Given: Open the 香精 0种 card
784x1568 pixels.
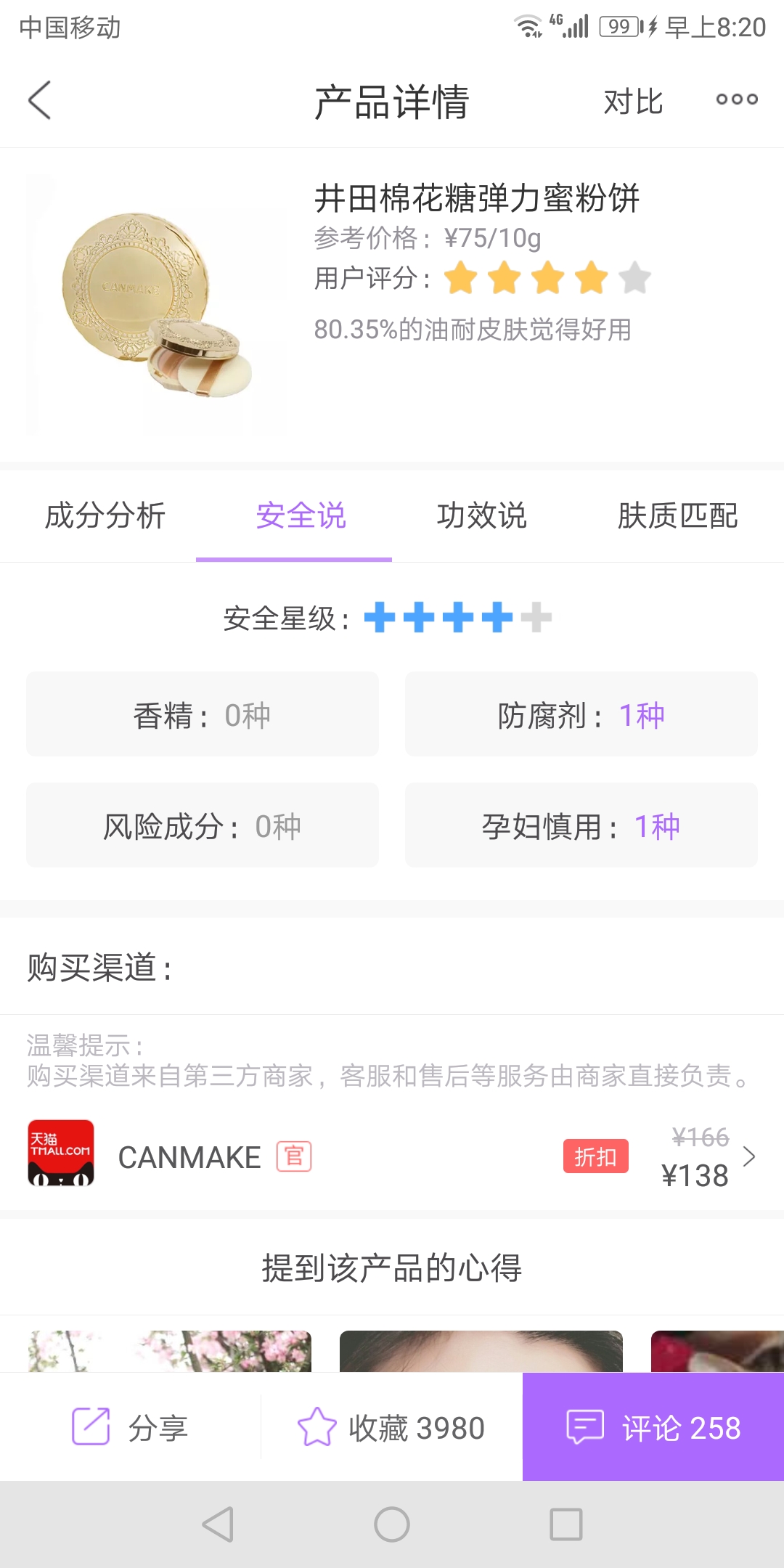Looking at the screenshot, I should tap(203, 715).
